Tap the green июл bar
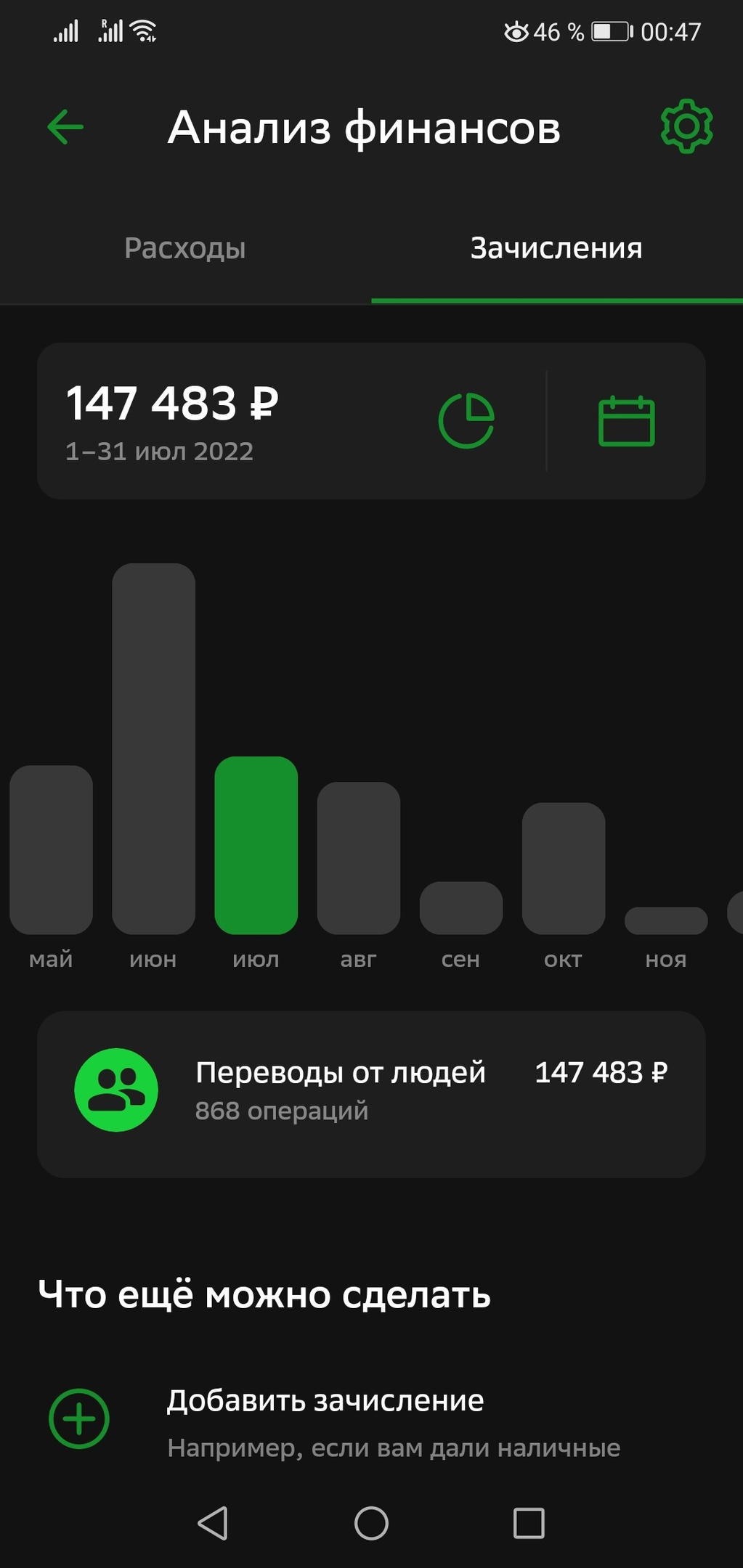 coord(256,846)
